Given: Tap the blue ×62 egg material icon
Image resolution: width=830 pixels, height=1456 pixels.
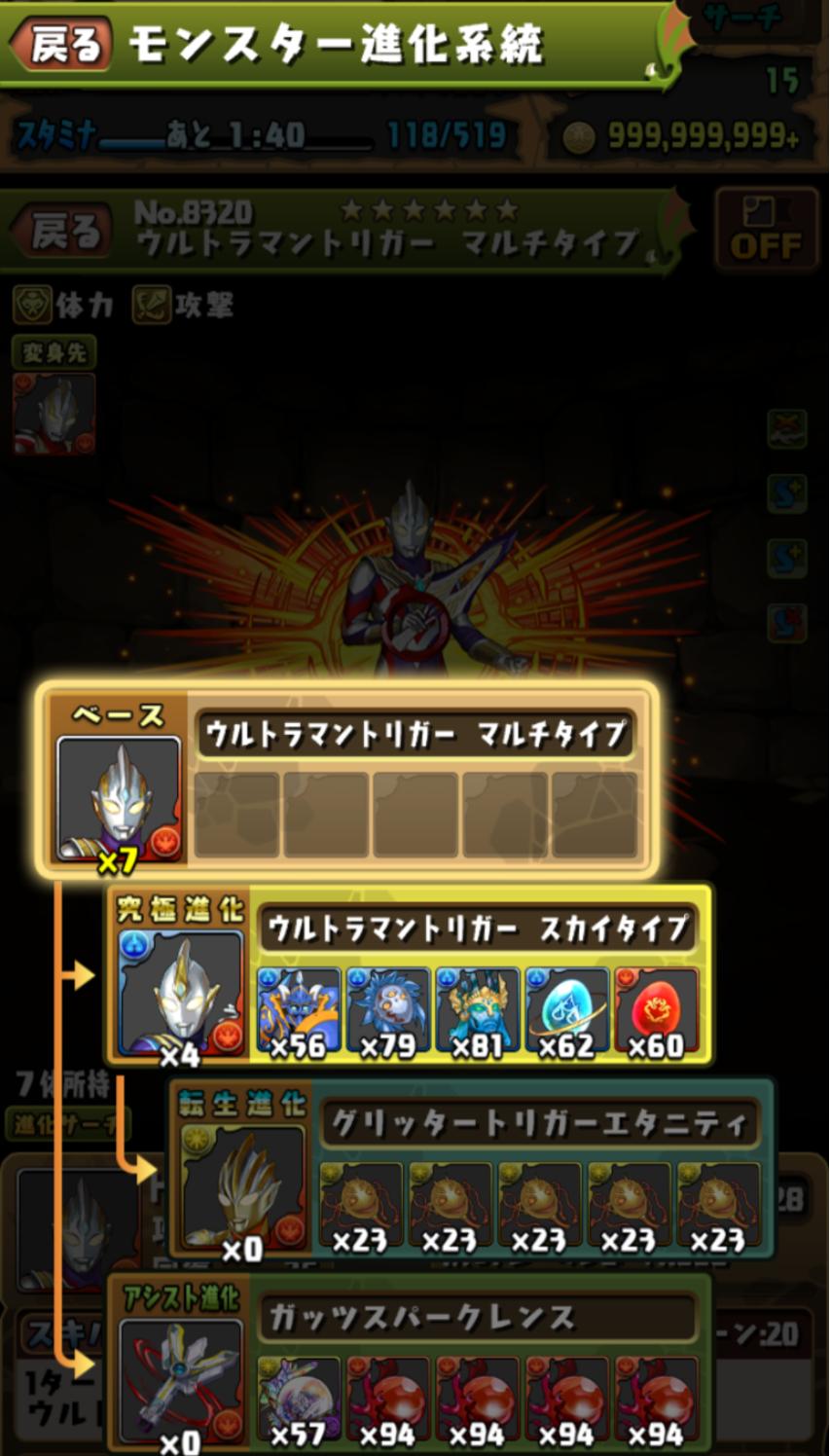Looking at the screenshot, I should [566, 1012].
